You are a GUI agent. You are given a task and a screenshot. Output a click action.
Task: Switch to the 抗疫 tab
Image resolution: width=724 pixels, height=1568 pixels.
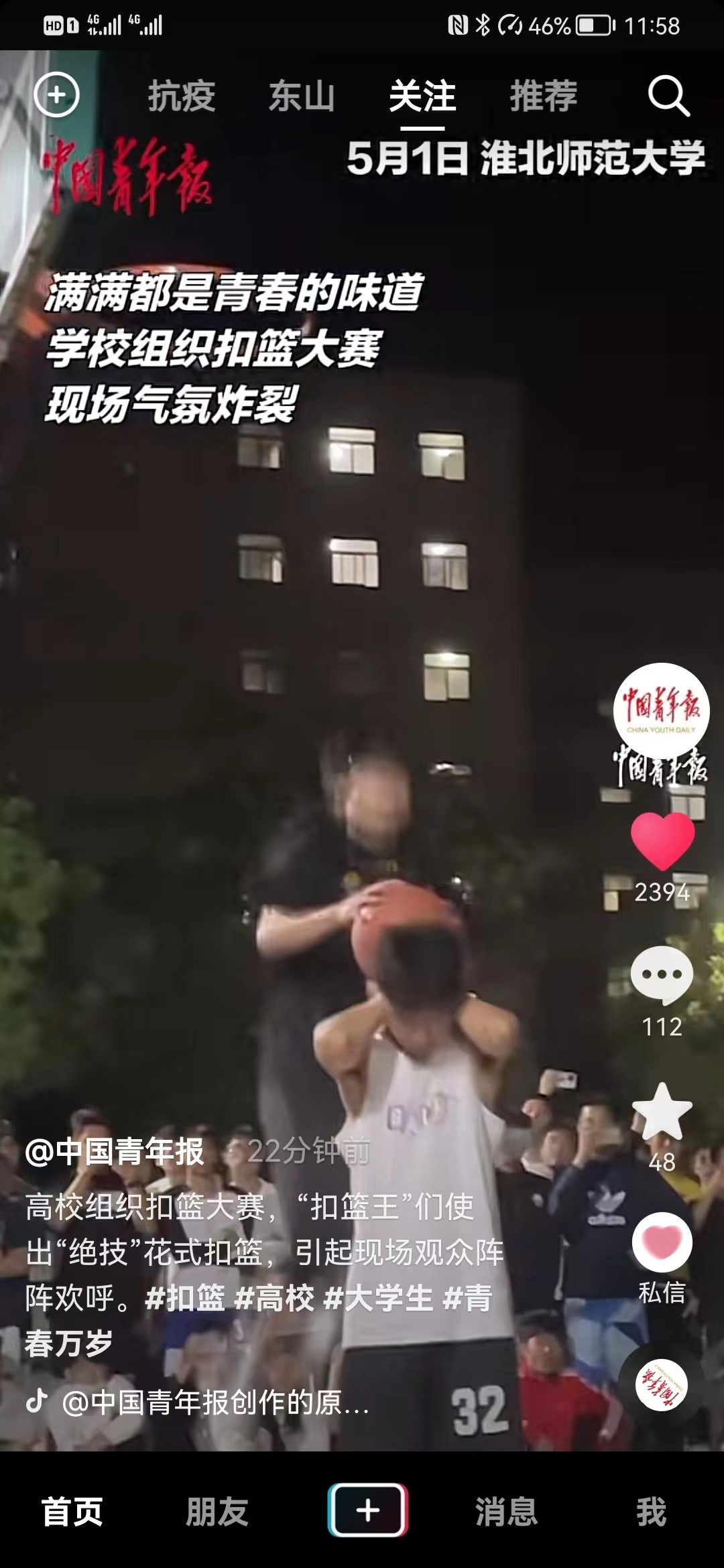pyautogui.click(x=182, y=96)
